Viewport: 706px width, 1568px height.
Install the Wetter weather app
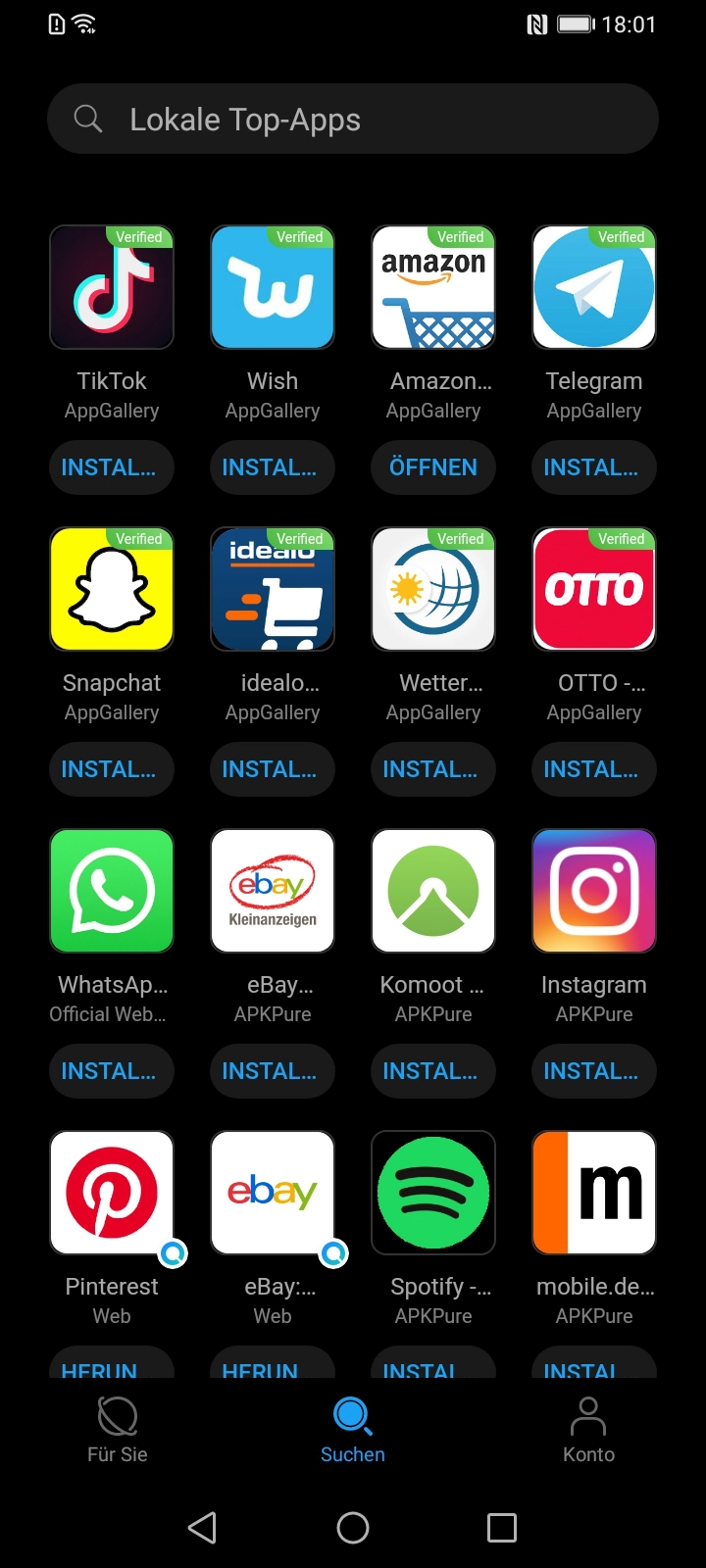click(x=433, y=769)
